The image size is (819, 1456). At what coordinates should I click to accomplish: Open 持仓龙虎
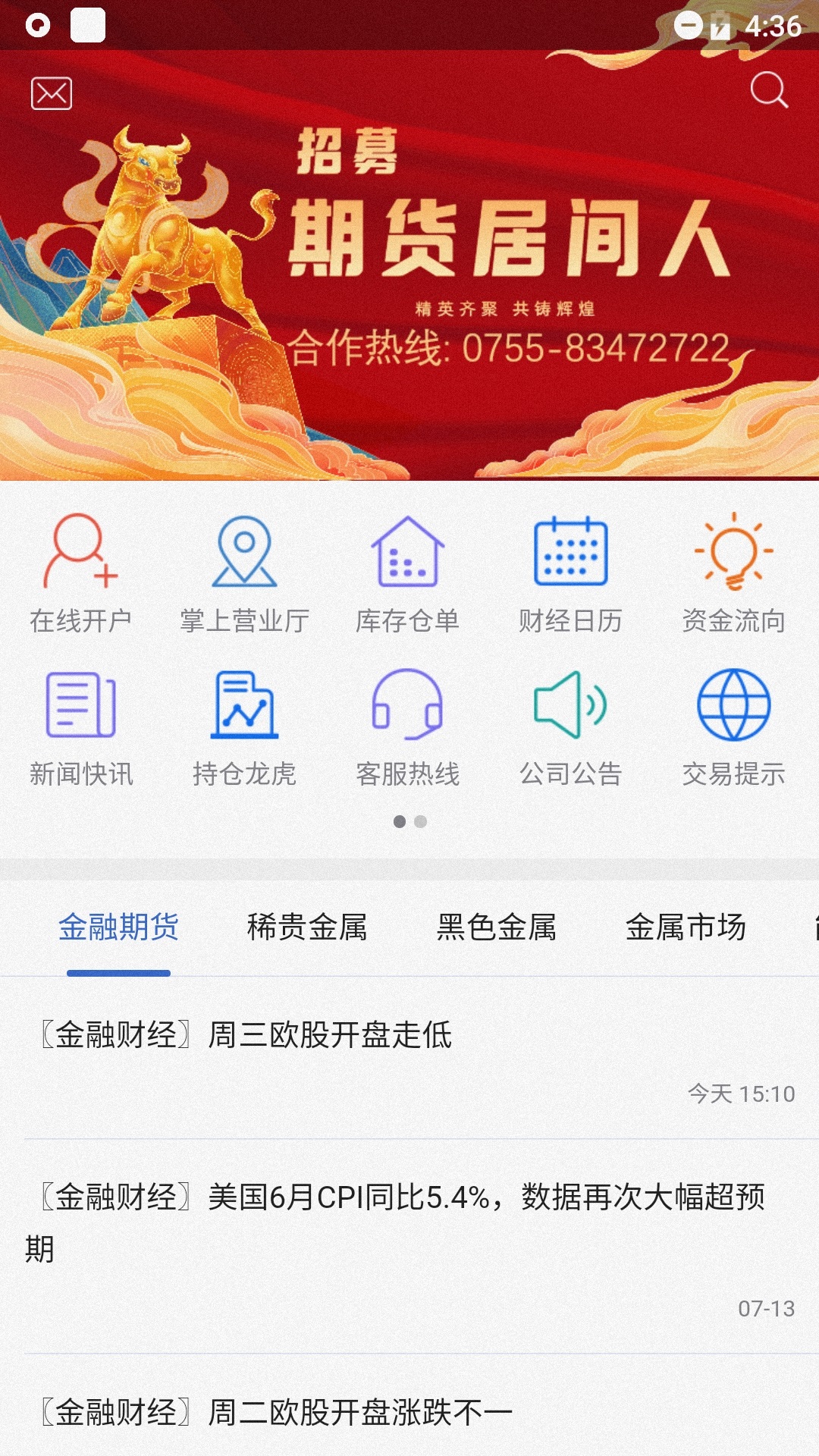(x=244, y=728)
